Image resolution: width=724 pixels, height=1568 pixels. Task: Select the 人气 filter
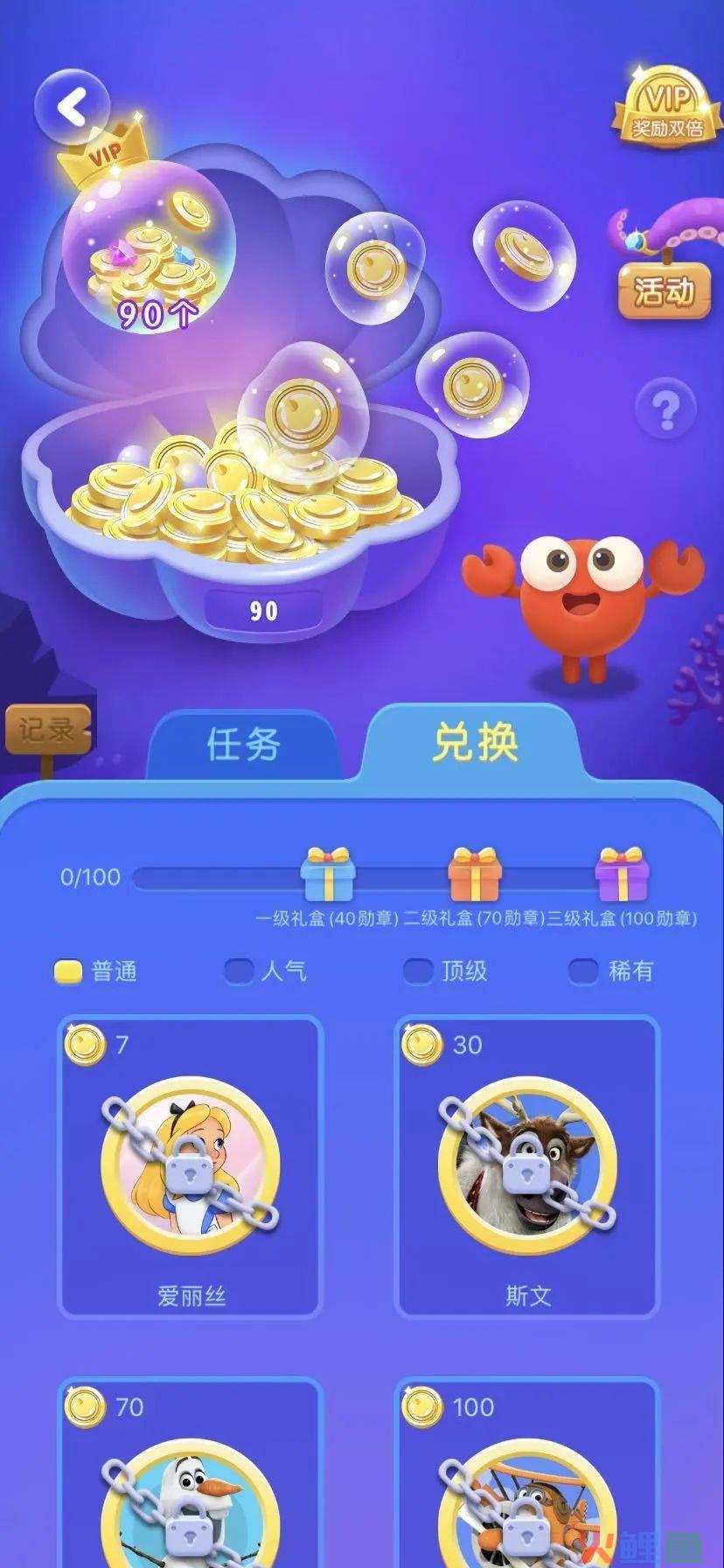point(266,971)
